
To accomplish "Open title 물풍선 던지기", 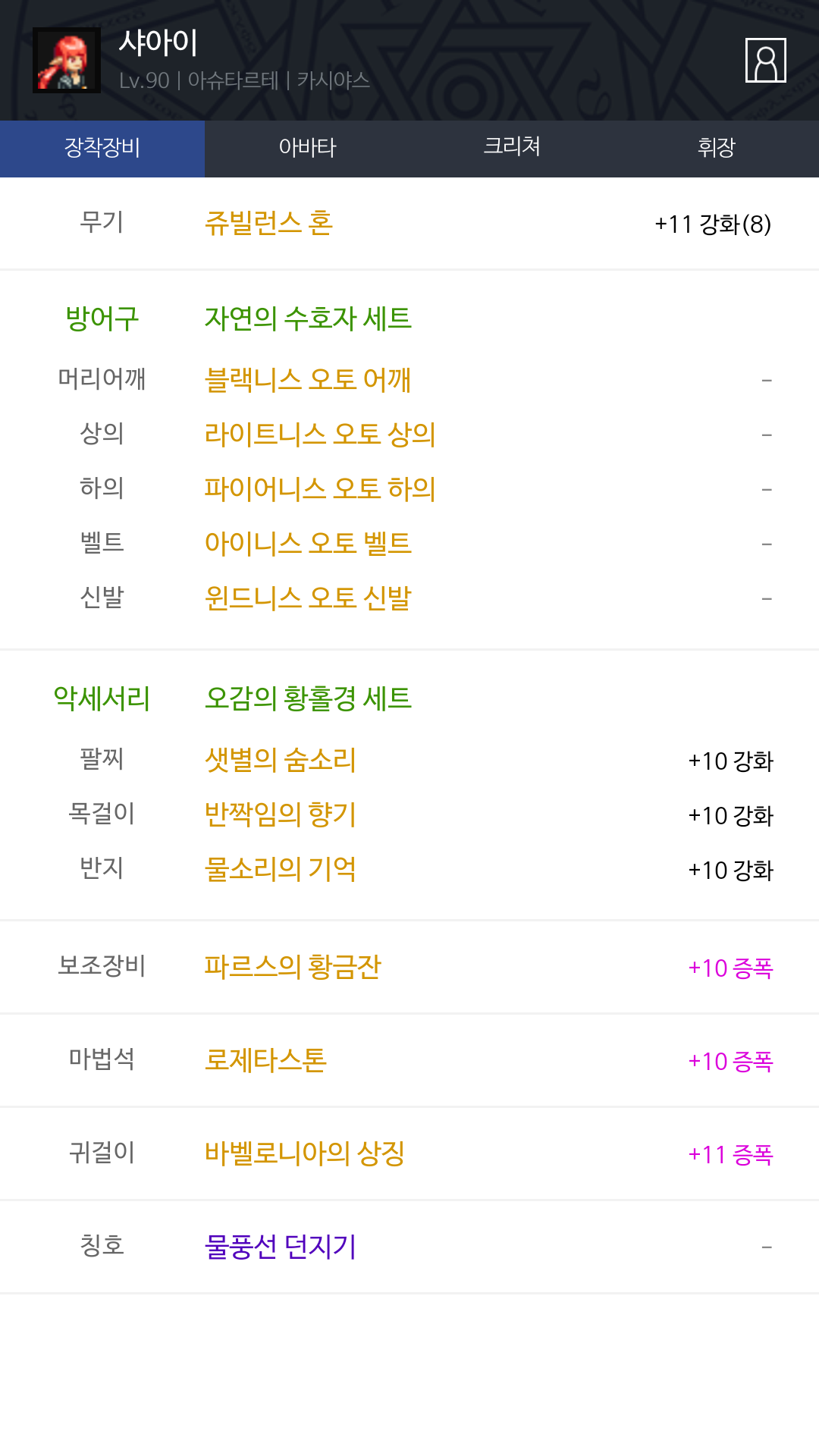I will pyautogui.click(x=280, y=1247).
